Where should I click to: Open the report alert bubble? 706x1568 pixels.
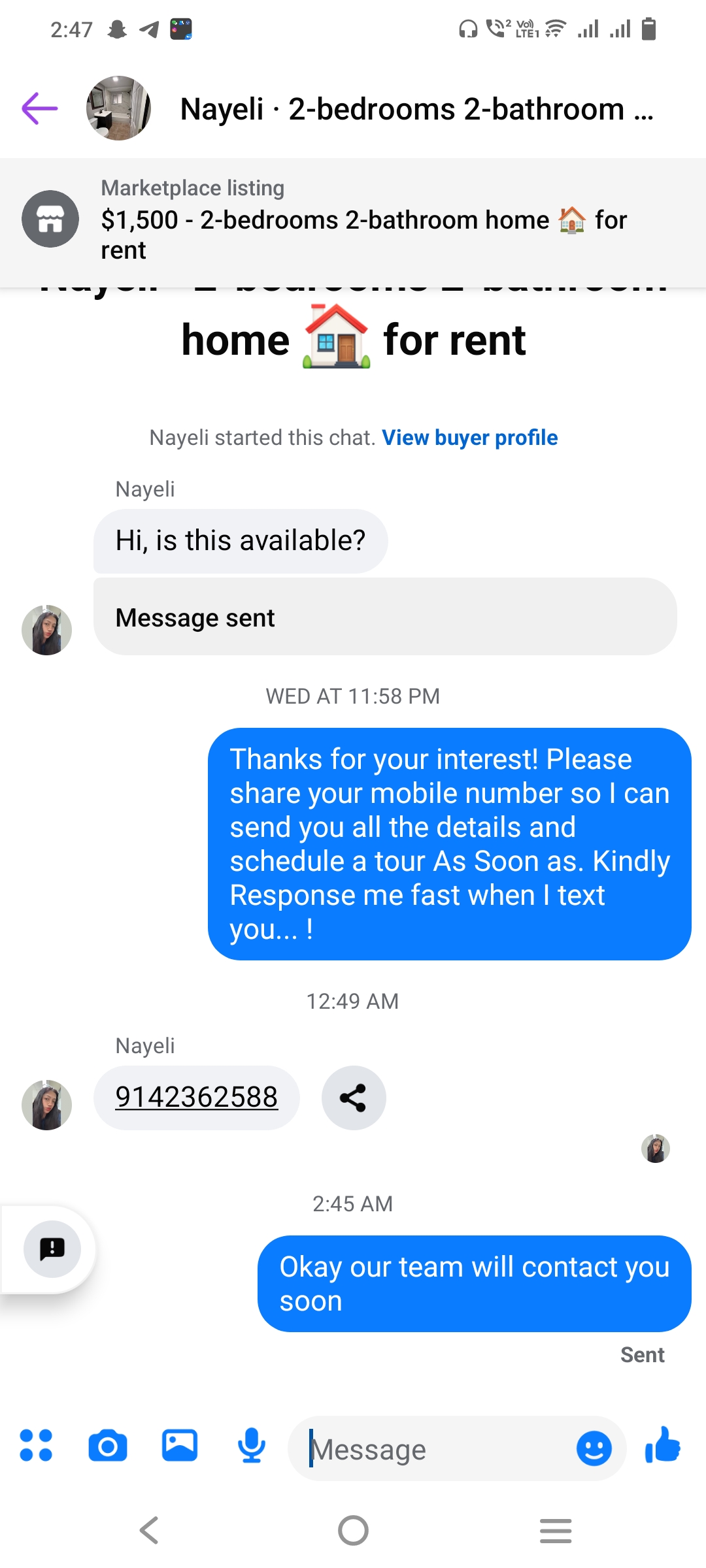tap(52, 1249)
